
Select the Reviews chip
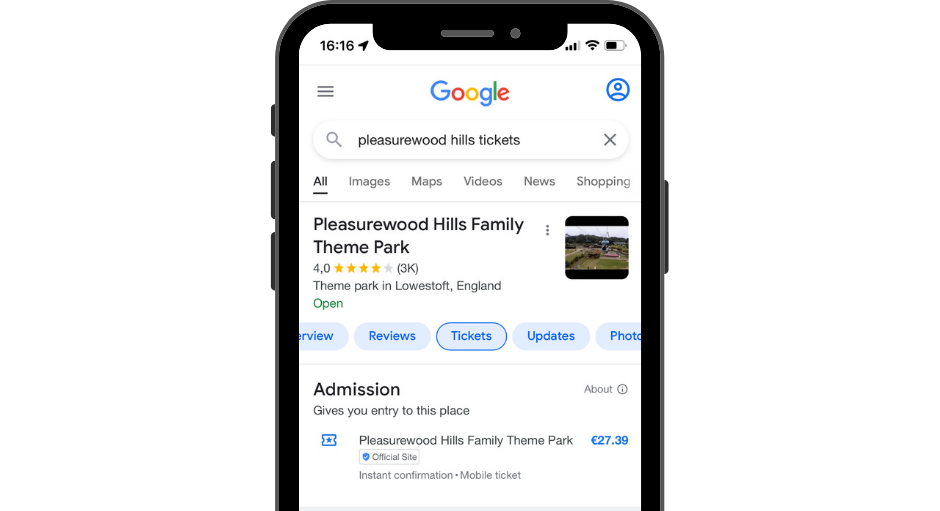tap(392, 336)
